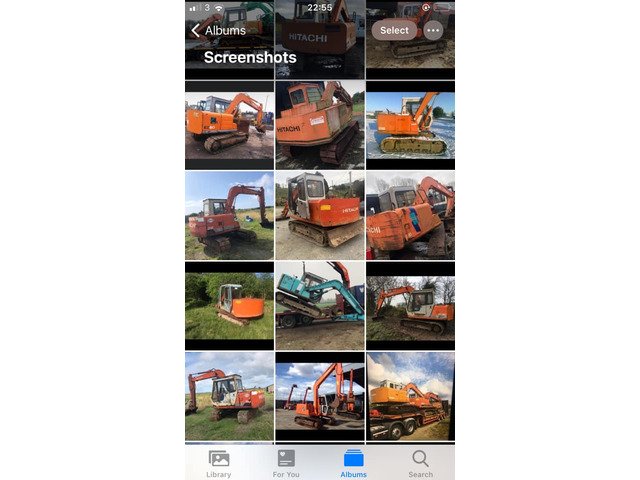This screenshot has width=640, height=480.
Task: Open the For You tab
Action: pos(286,463)
